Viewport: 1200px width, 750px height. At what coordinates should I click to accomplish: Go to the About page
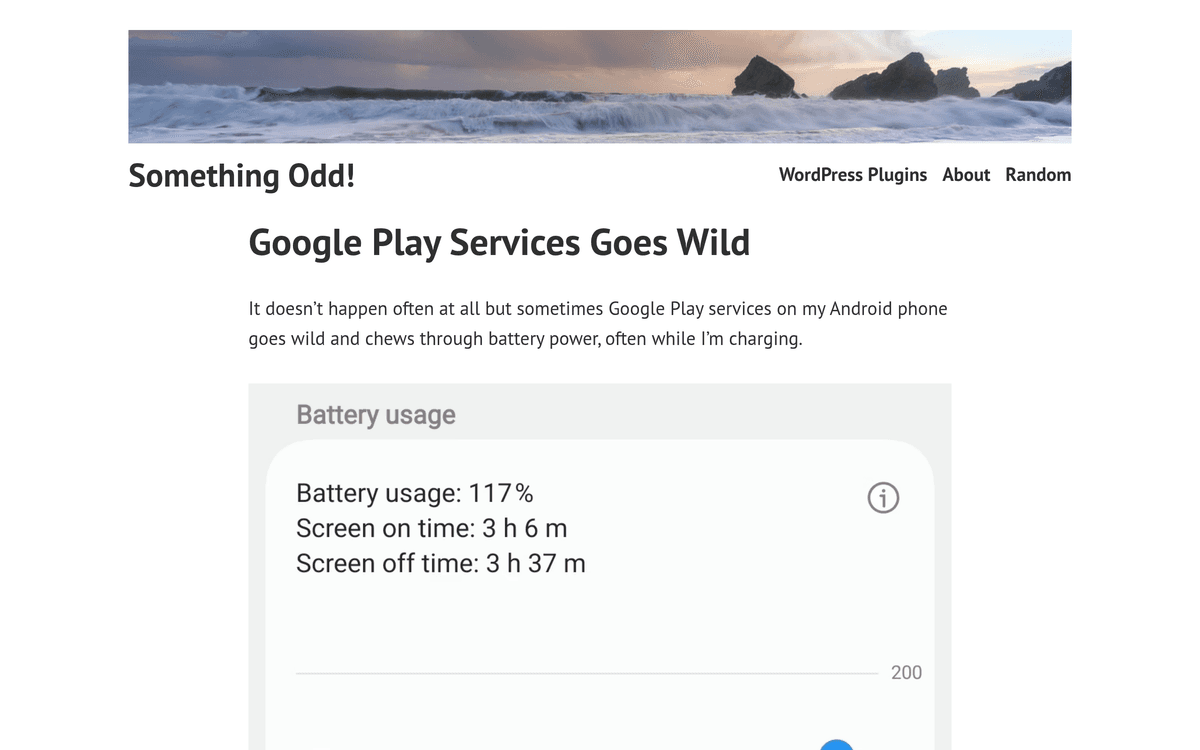[965, 175]
